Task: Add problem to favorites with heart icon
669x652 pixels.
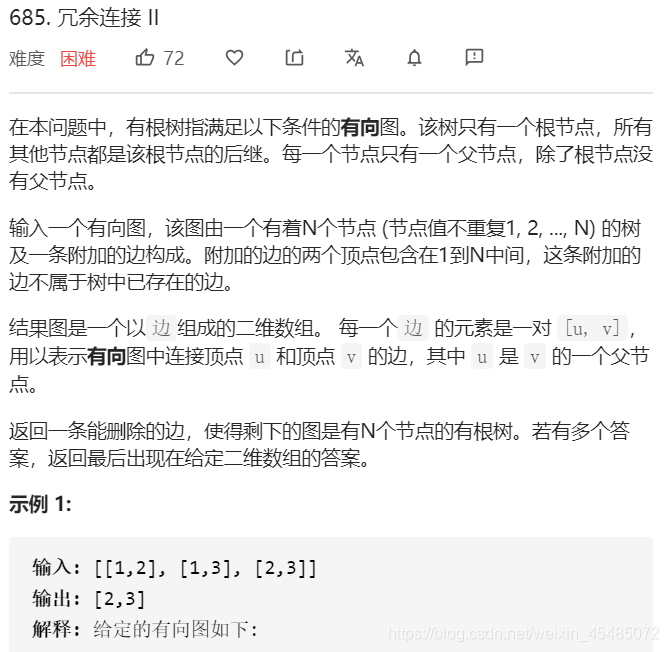Action: point(234,58)
